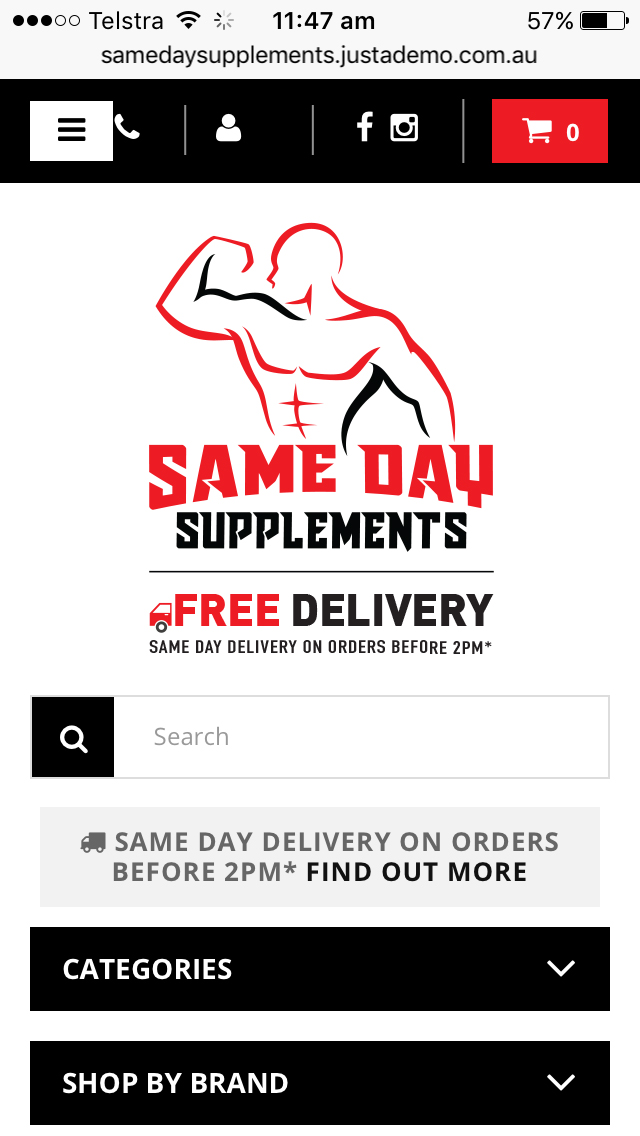The image size is (640, 1136).
Task: Tap the Same Day Supplements logo
Action: coord(320,440)
